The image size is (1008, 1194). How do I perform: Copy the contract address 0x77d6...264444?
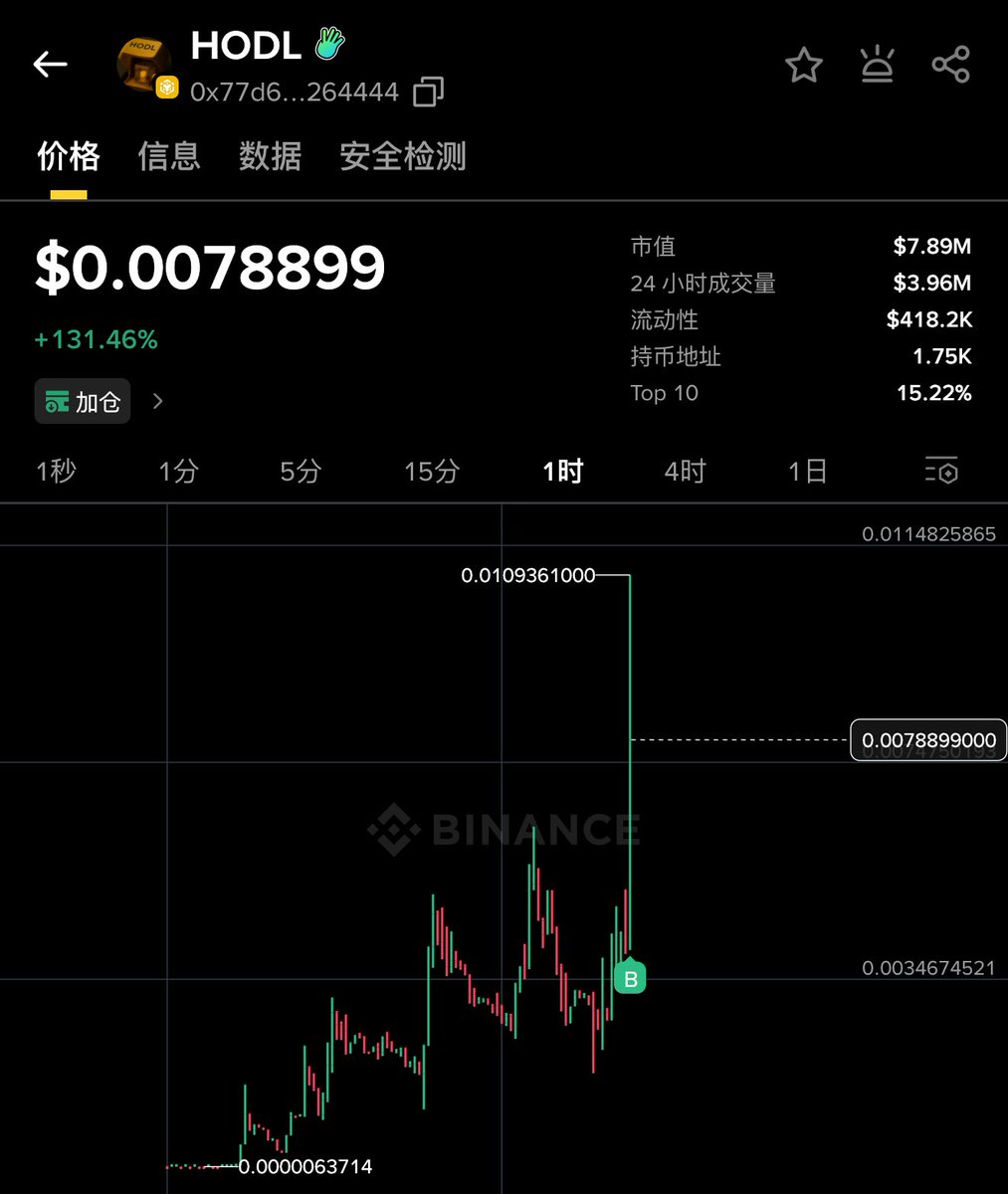coord(428,93)
